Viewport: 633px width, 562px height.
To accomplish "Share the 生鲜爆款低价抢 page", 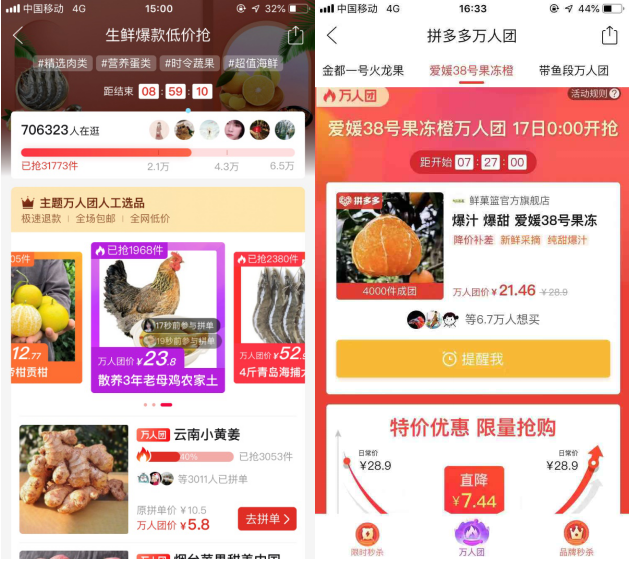I will pos(295,36).
